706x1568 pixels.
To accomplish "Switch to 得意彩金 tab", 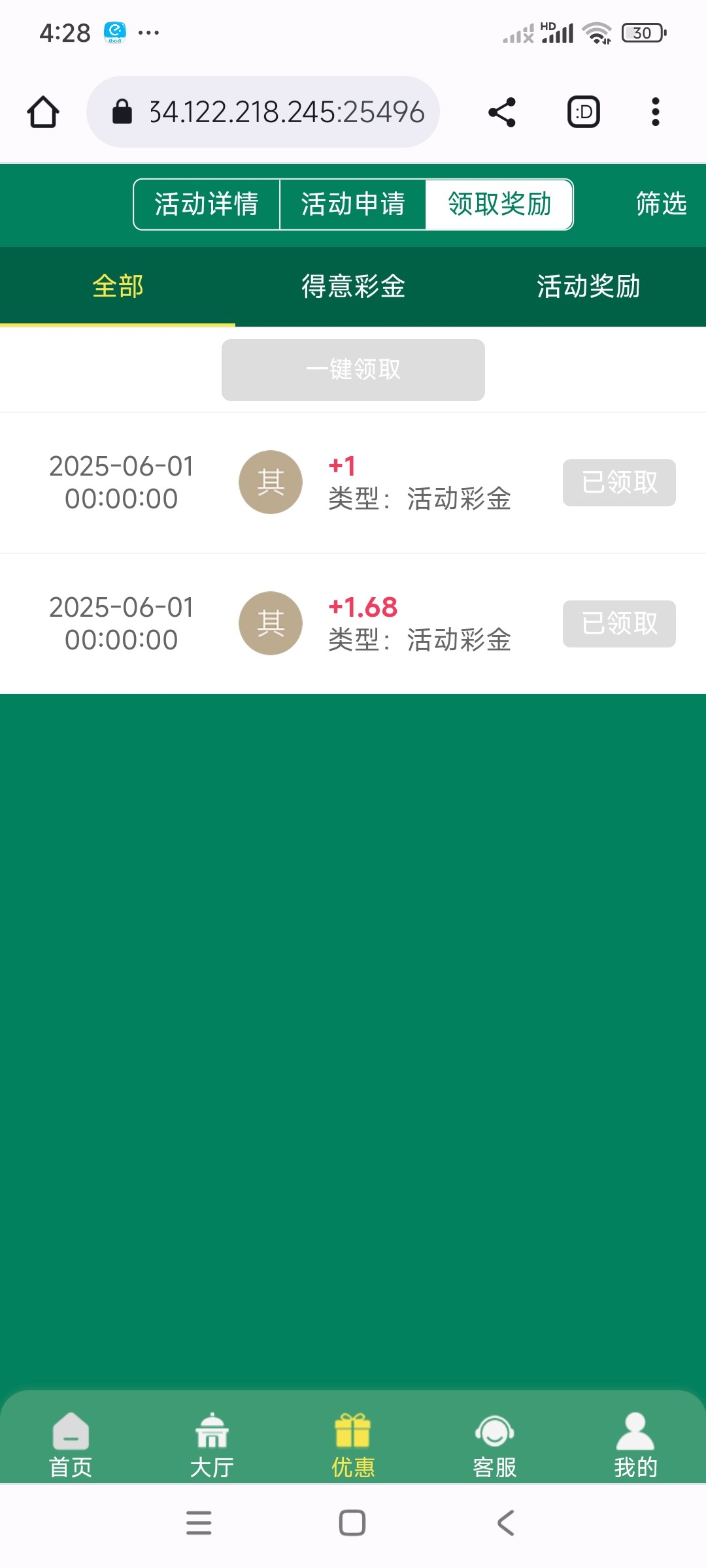I will point(353,286).
